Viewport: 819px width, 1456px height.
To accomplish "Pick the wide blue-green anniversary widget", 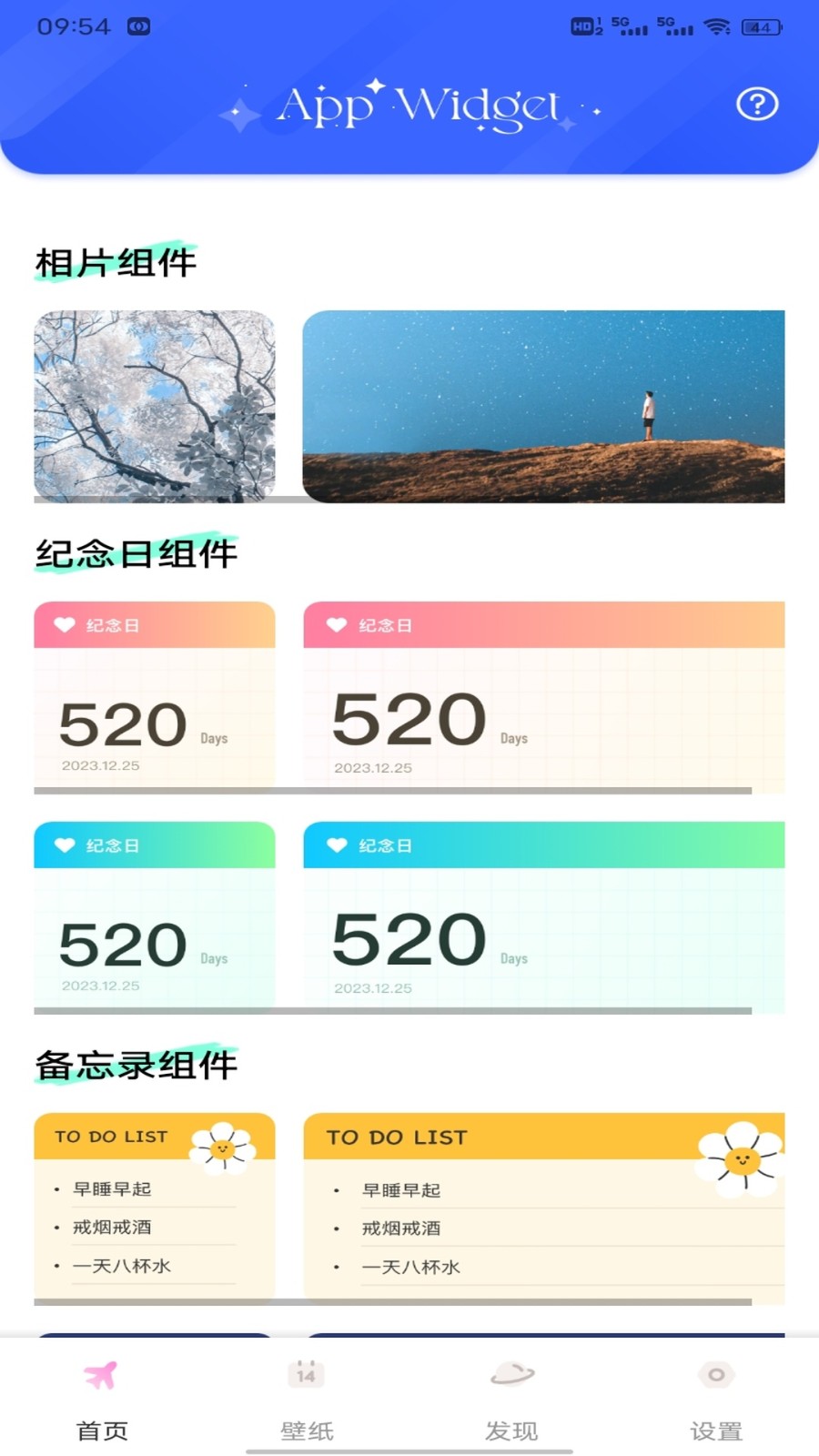I will [x=543, y=915].
